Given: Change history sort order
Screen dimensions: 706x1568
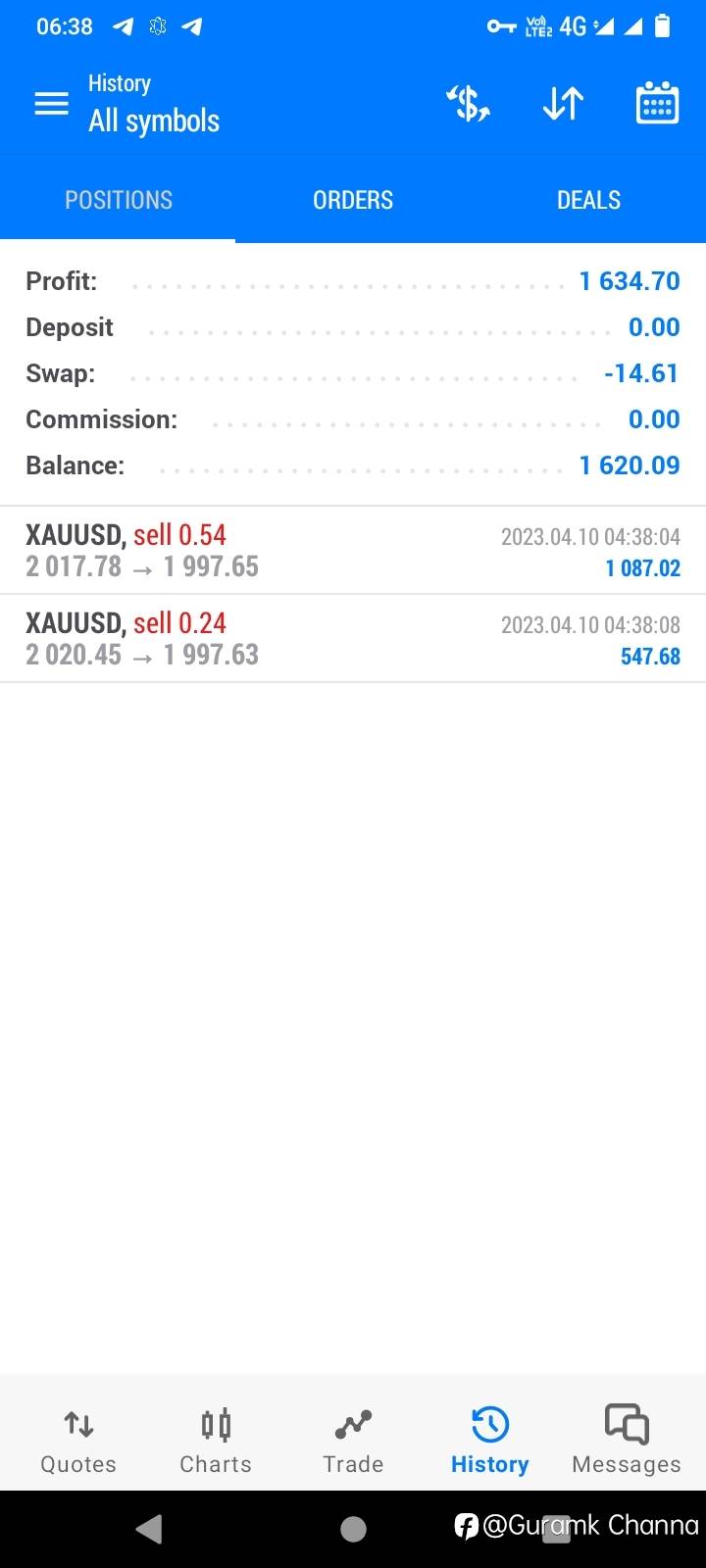Looking at the screenshot, I should 563,104.
